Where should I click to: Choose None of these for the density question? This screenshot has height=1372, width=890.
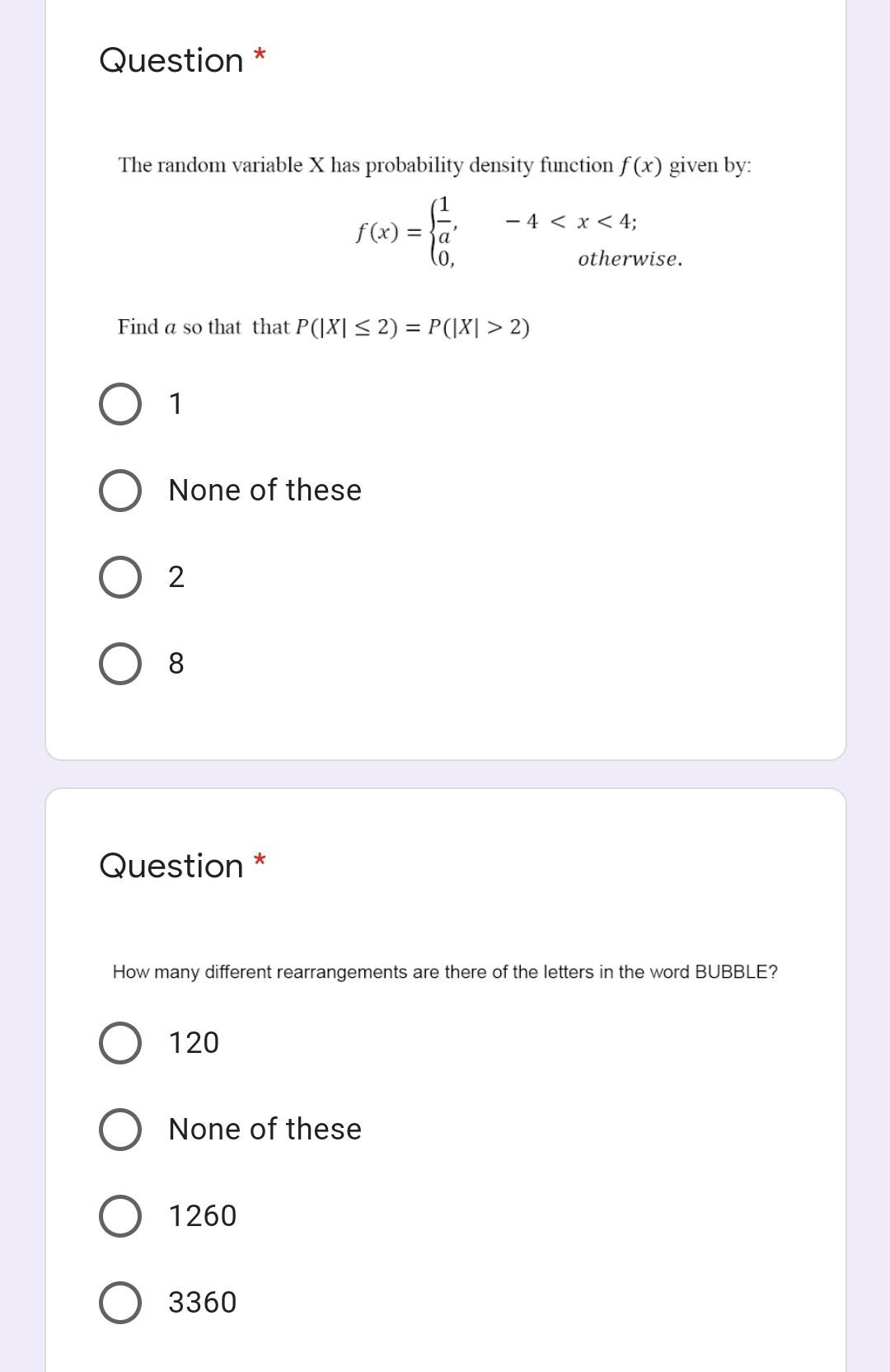[x=120, y=491]
